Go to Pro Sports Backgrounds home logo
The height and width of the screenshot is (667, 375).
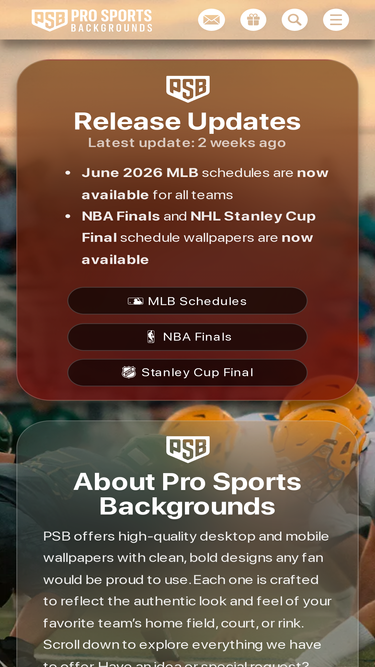92,20
